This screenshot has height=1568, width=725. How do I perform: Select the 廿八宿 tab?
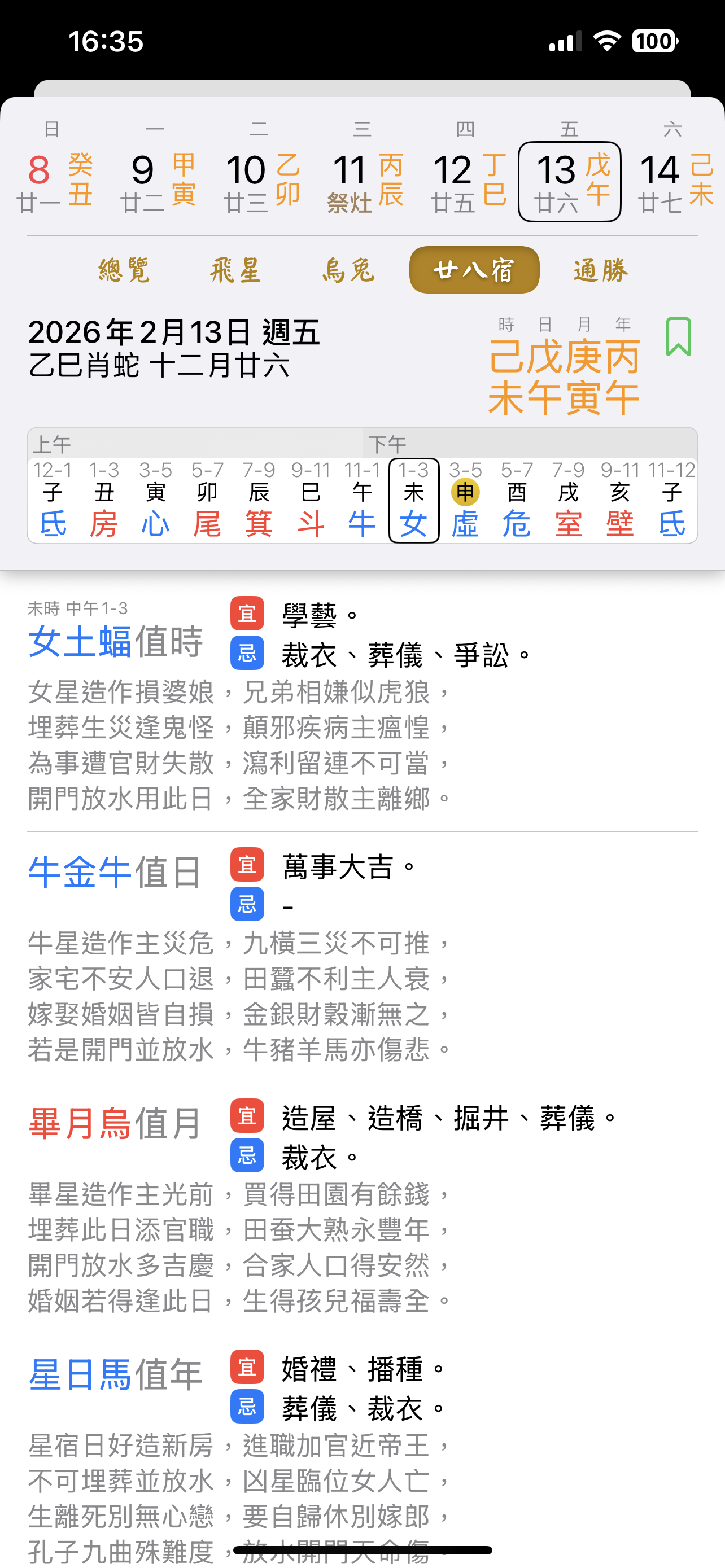[474, 270]
